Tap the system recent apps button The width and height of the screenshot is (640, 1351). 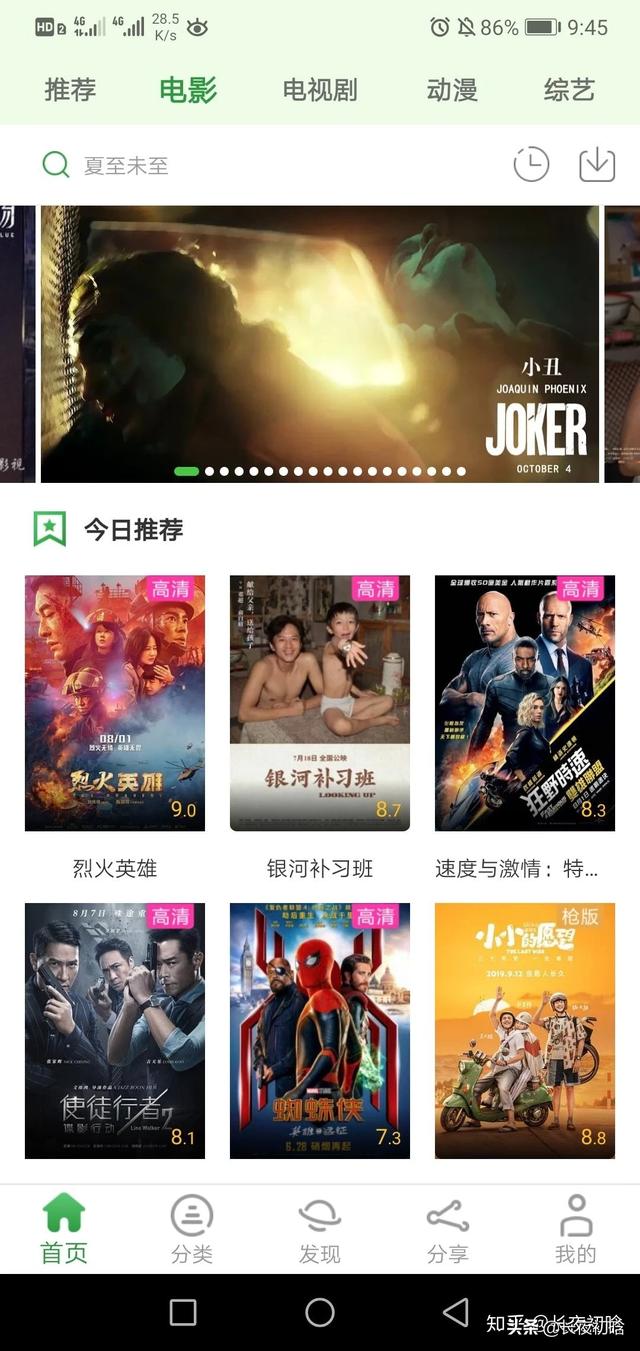tap(183, 1312)
